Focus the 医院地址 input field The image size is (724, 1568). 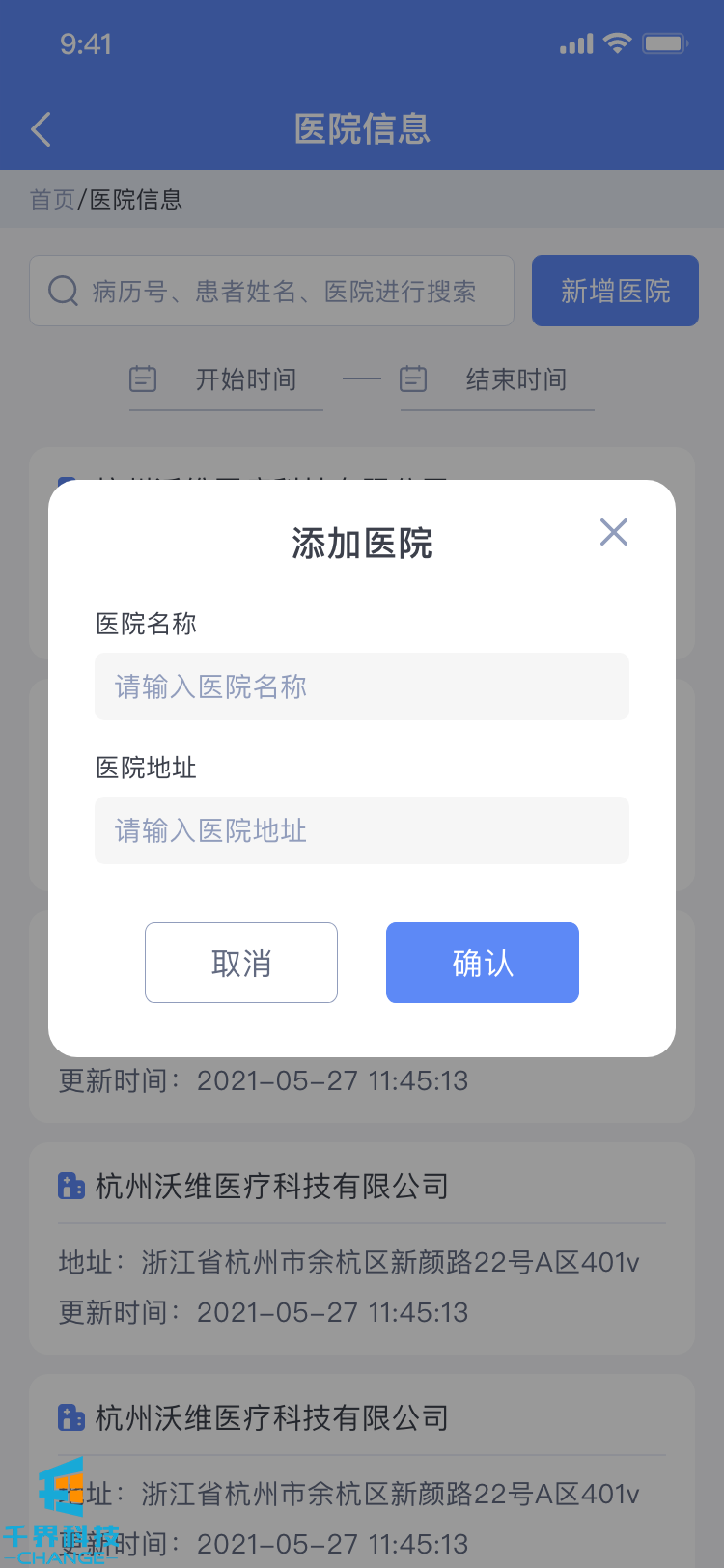pos(361,830)
